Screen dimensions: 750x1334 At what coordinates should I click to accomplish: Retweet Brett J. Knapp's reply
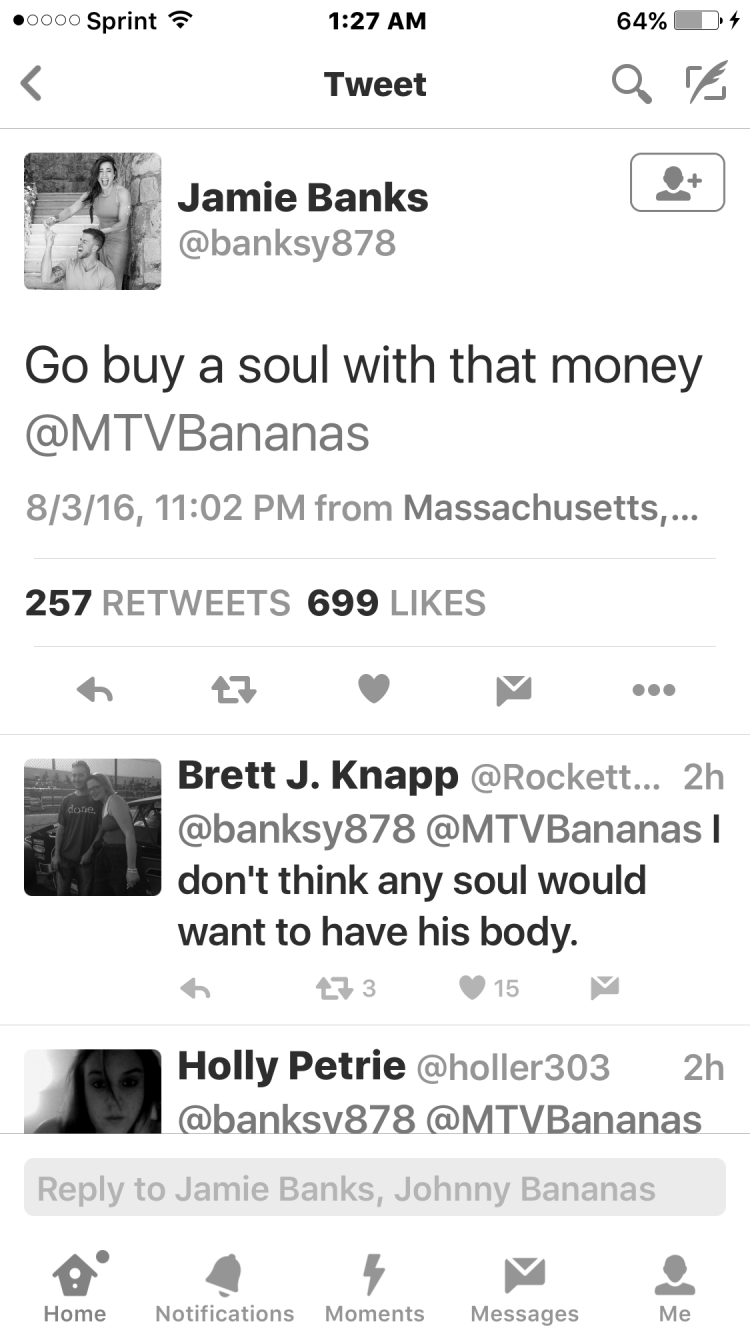(x=346, y=988)
